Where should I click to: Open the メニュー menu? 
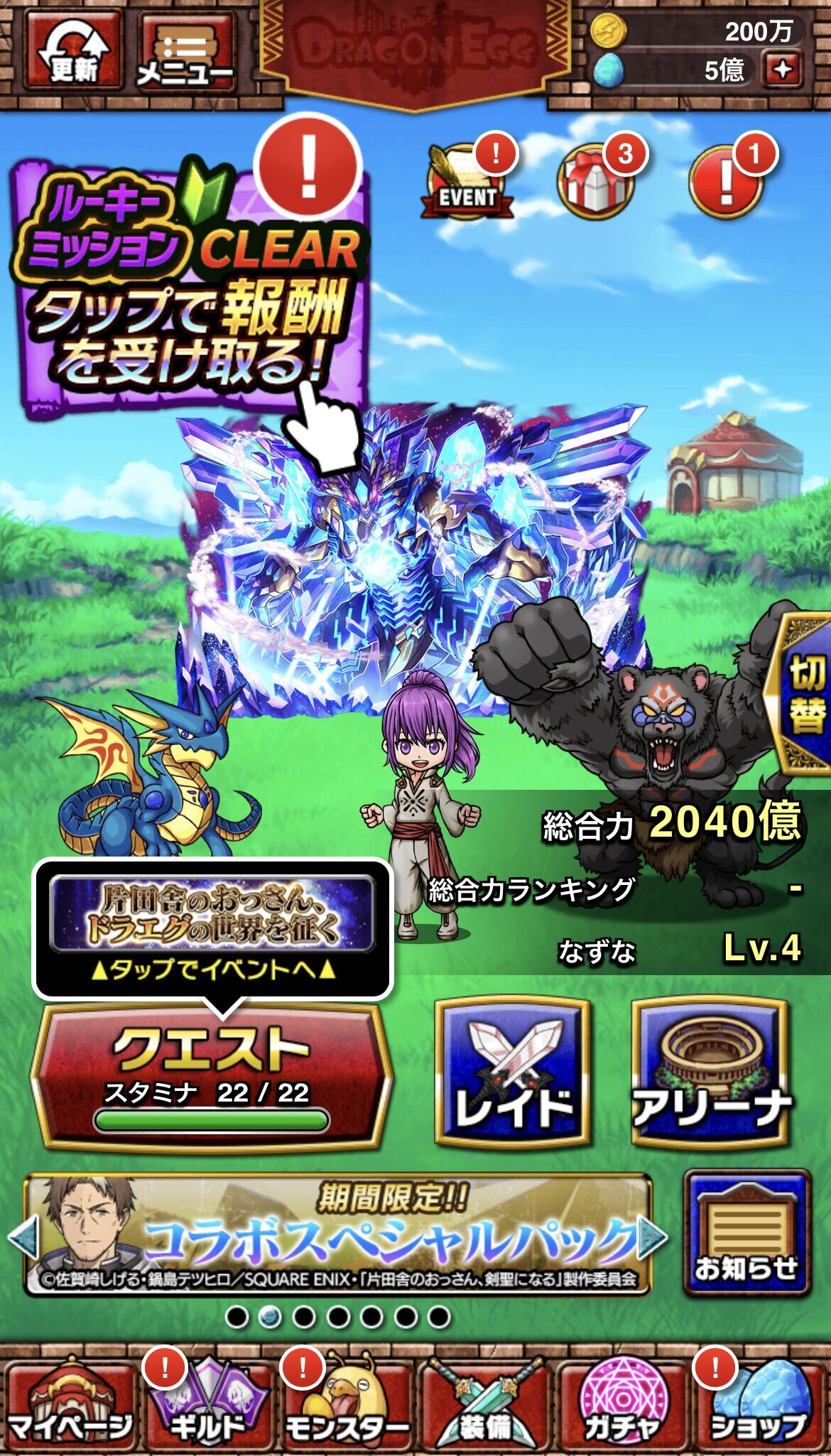[186, 53]
